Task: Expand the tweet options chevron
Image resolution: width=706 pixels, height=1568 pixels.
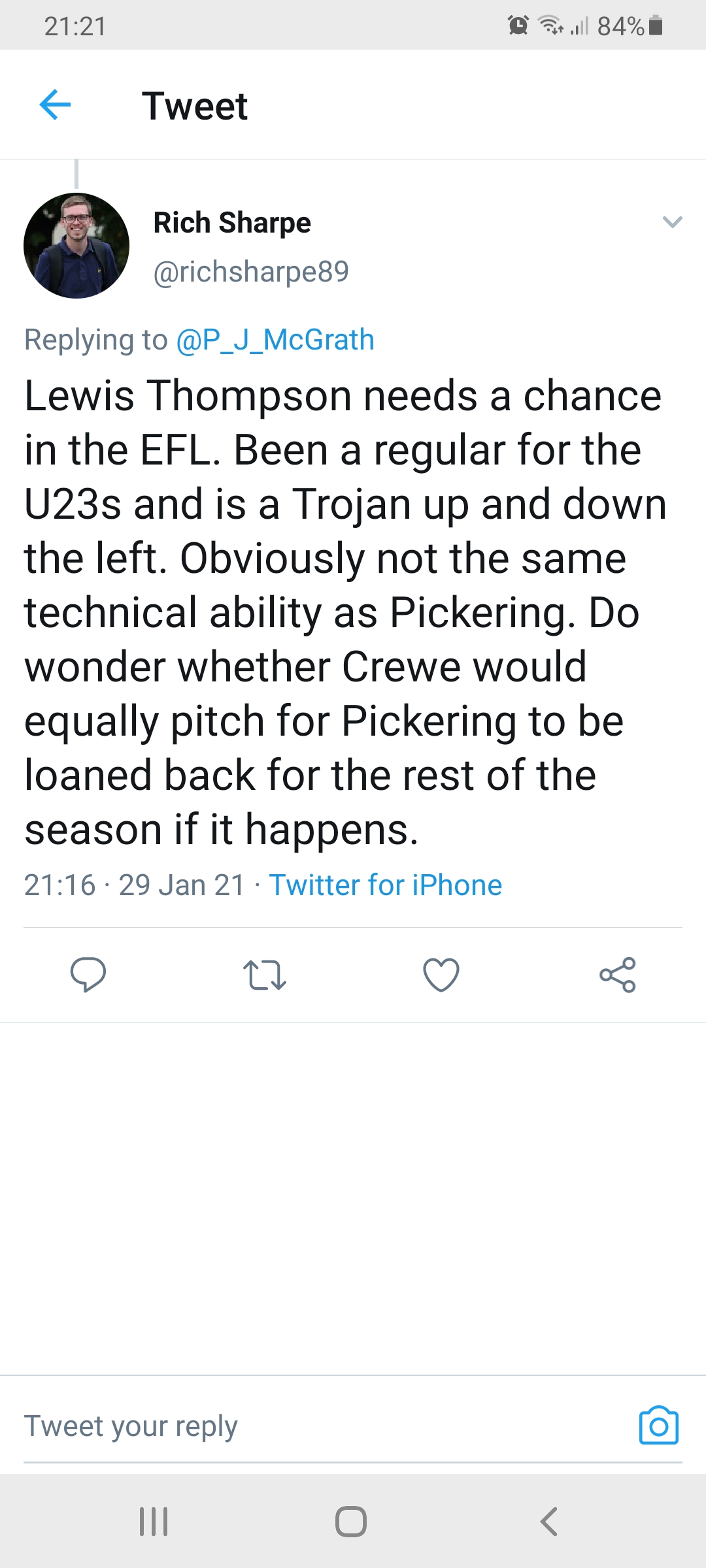Action: (672, 222)
